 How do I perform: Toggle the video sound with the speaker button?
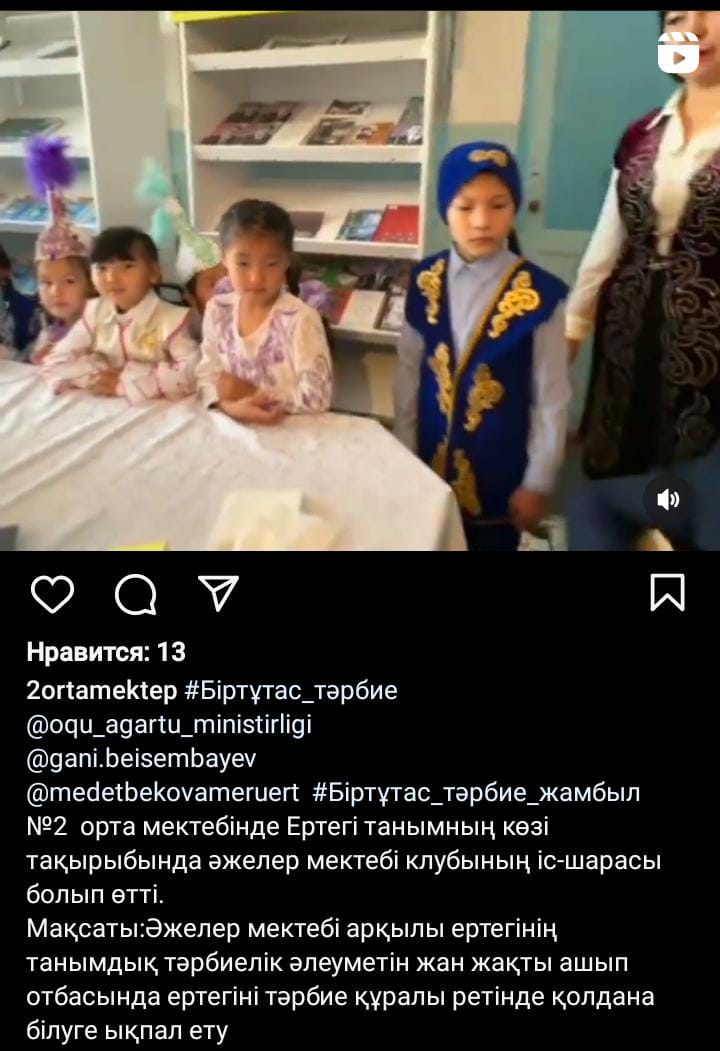667,499
